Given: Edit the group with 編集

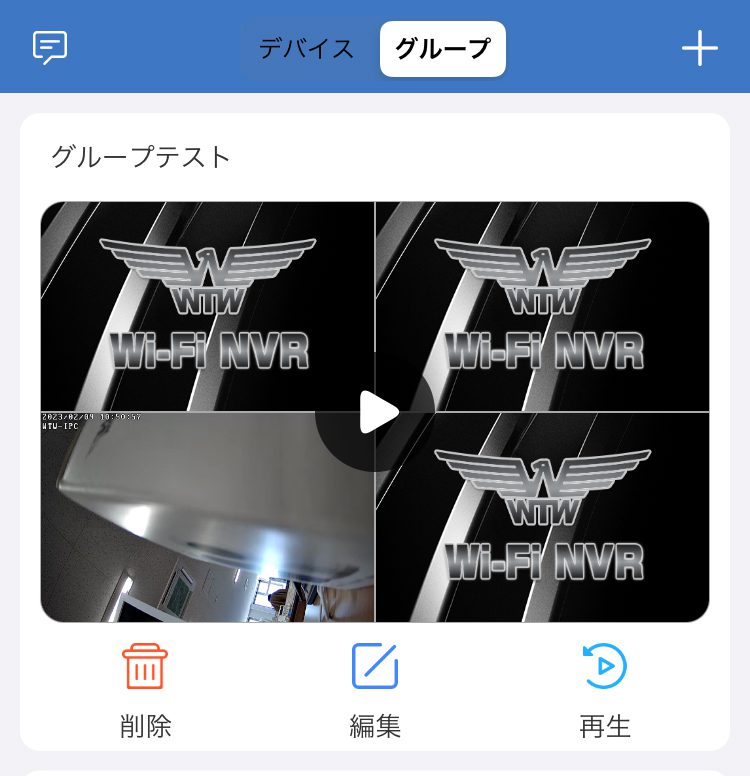Looking at the screenshot, I should (x=375, y=688).
